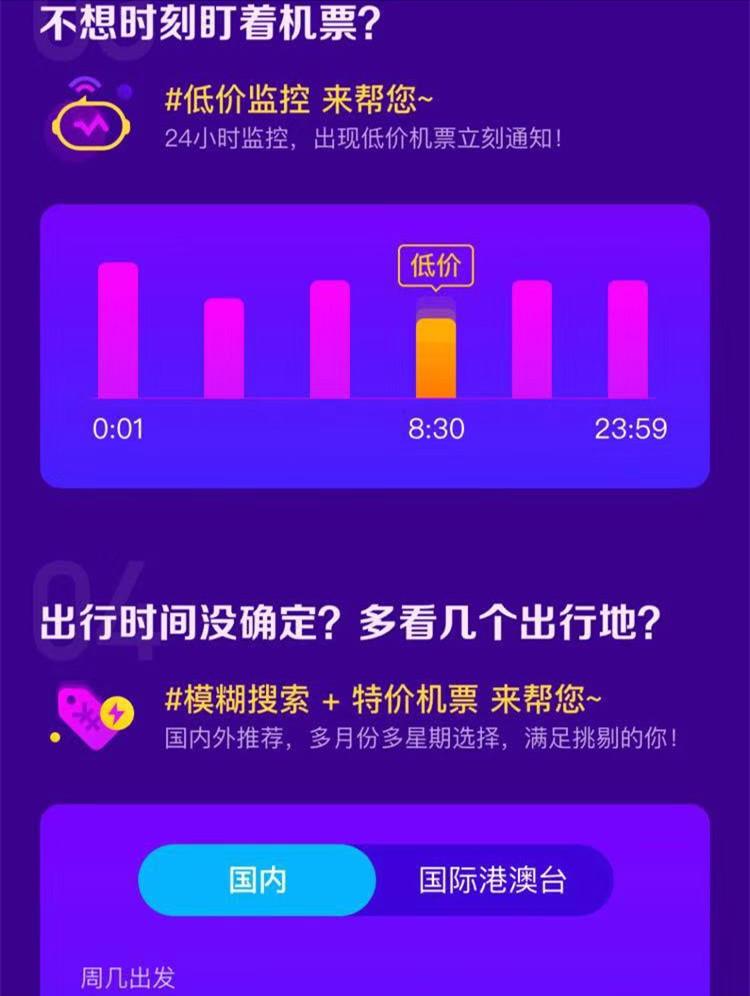The image size is (750, 996).
Task: Click the orange lowest-price bar at 8:30
Action: 438,355
